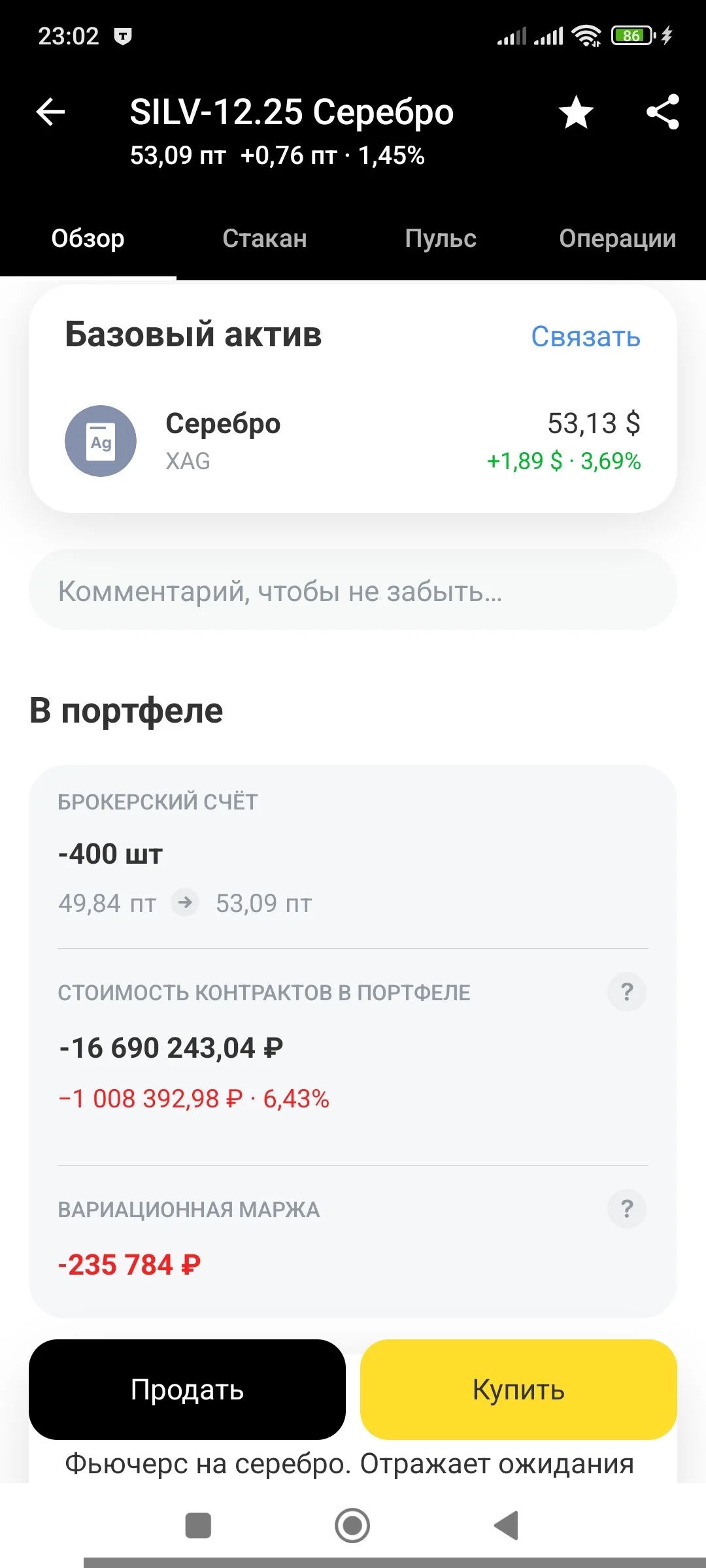
Task: Tap the Связать link
Action: pos(586,336)
